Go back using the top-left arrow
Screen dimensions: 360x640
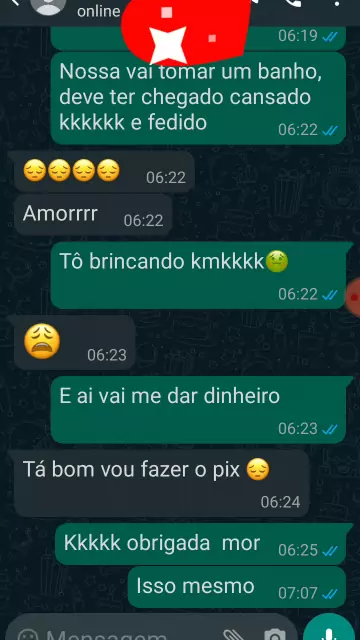[x=16, y=2]
